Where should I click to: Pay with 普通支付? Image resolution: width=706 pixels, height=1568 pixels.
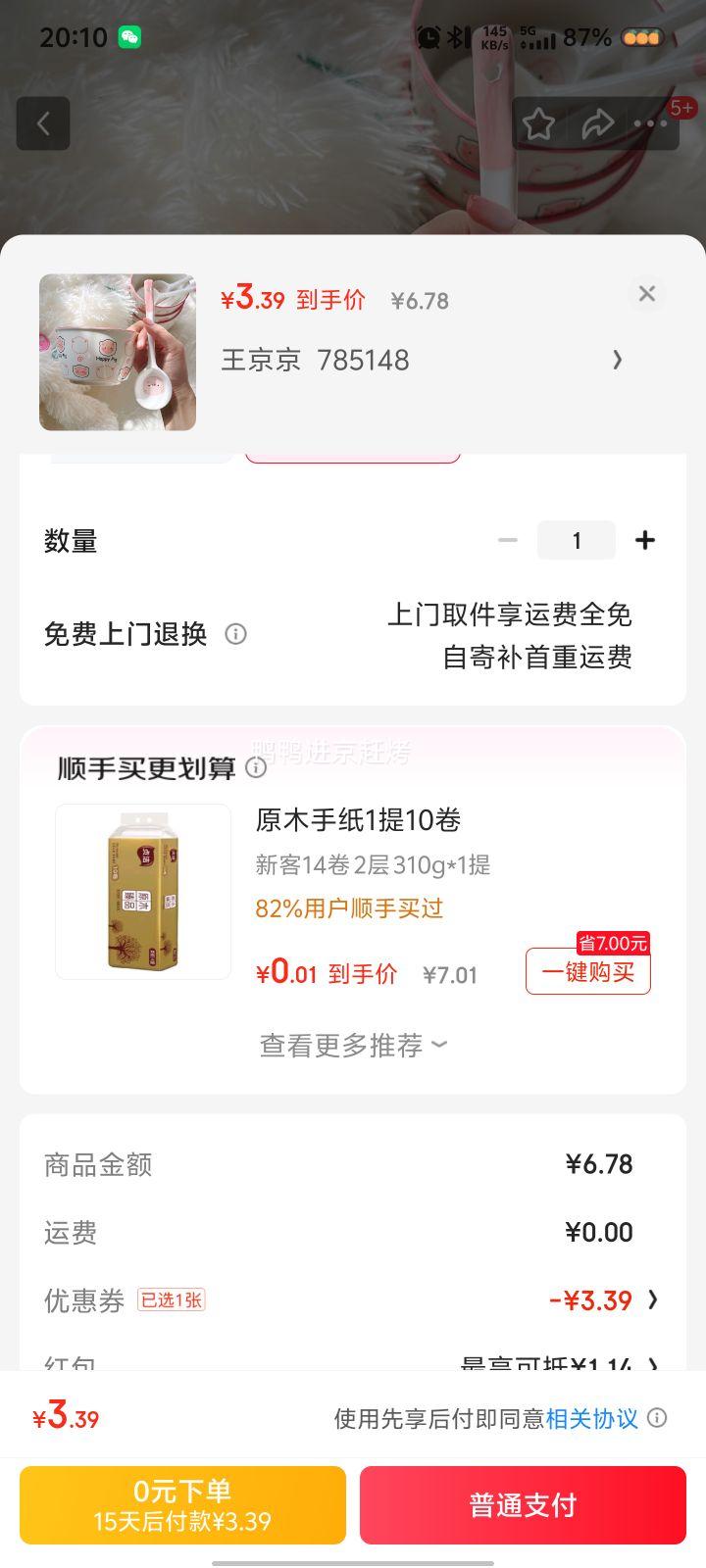[523, 1505]
